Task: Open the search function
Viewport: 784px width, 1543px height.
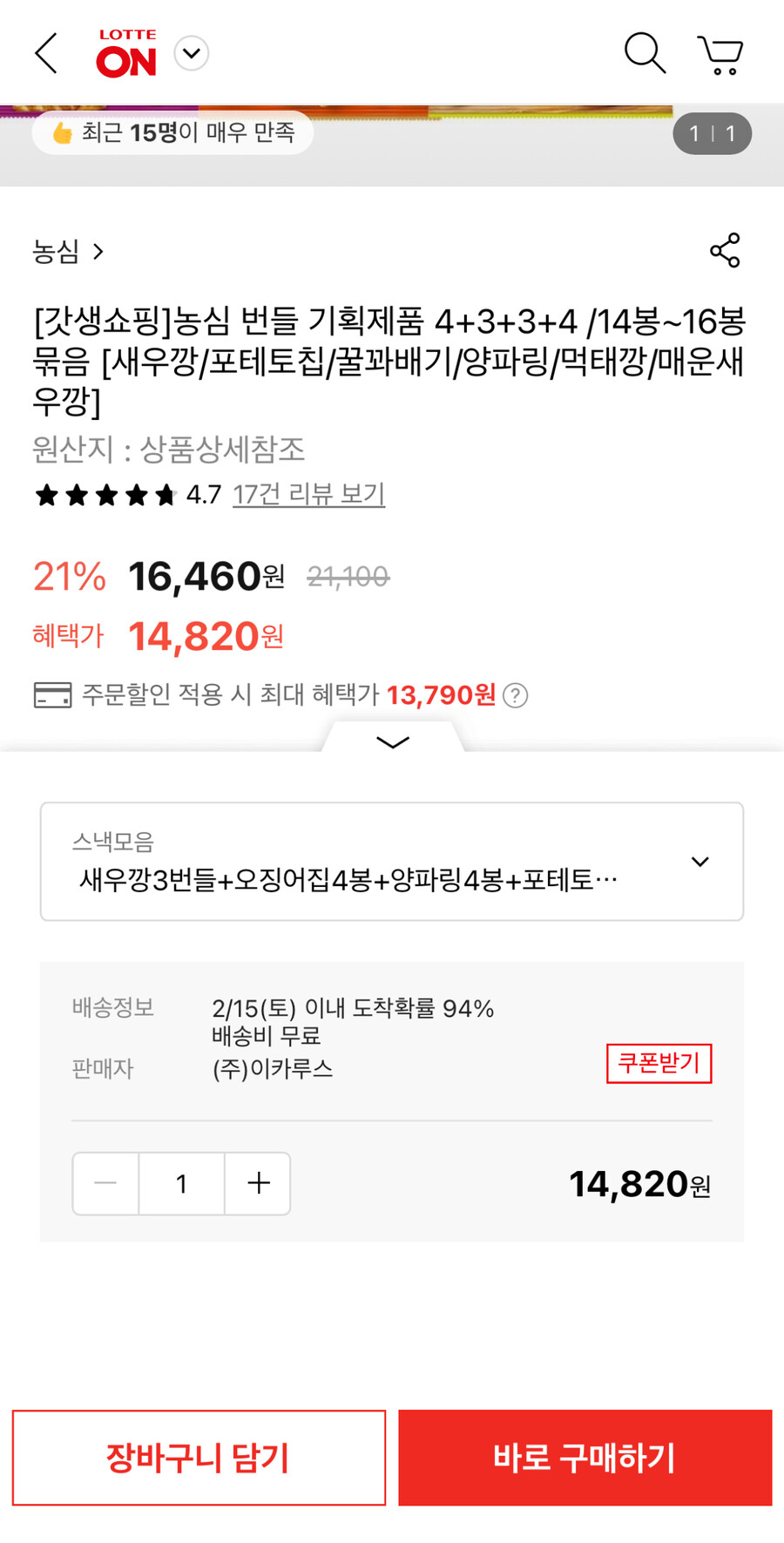Action: click(x=645, y=53)
